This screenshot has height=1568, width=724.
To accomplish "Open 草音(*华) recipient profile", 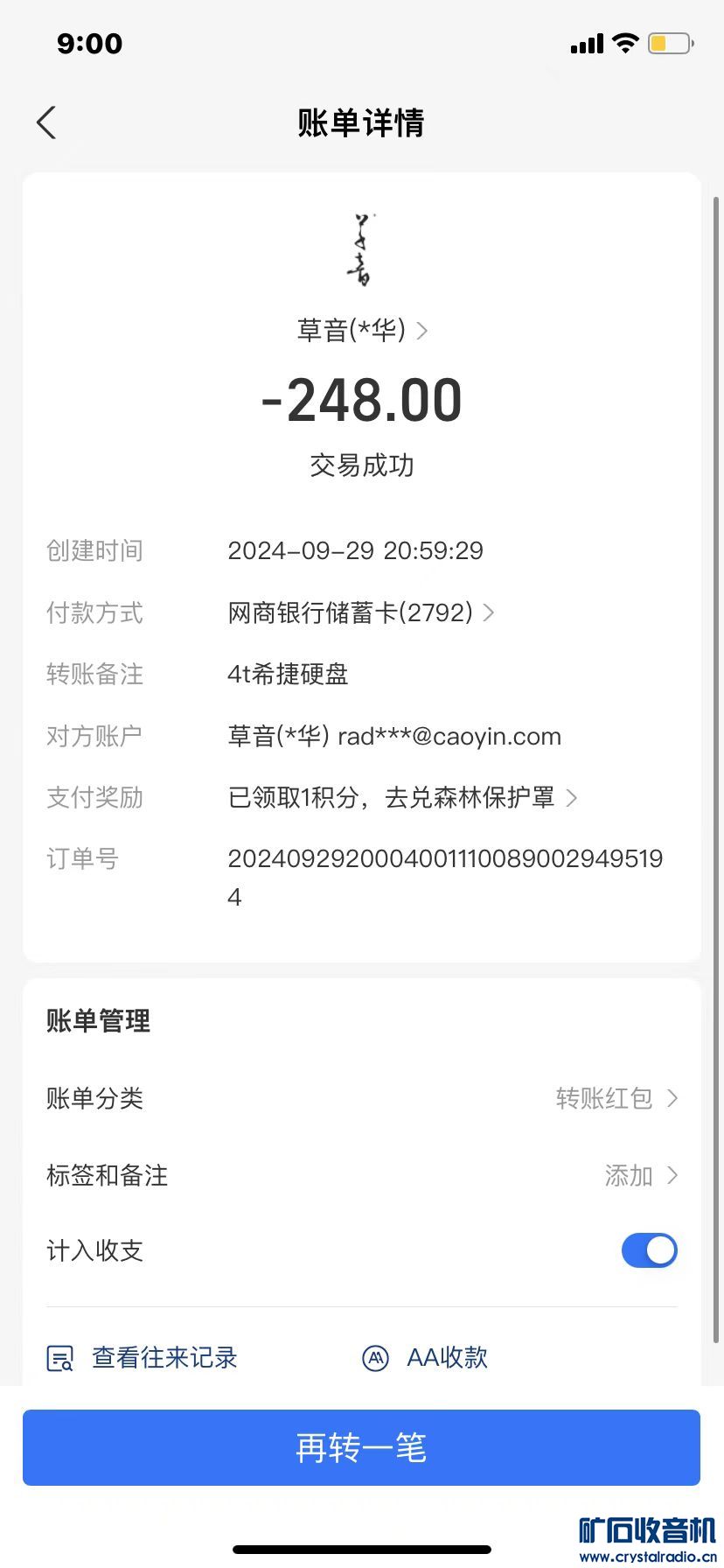I will pyautogui.click(x=362, y=331).
